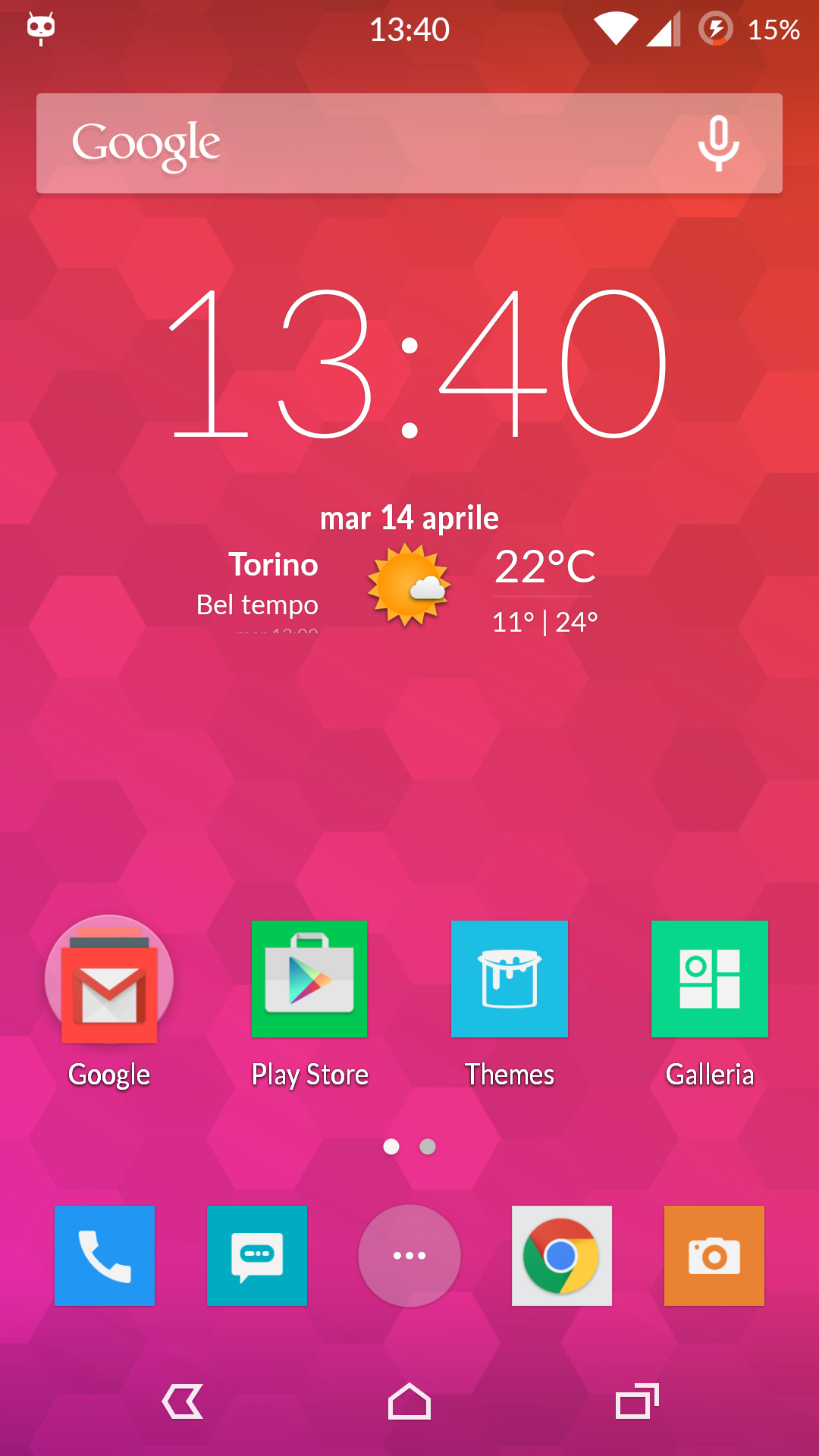This screenshot has width=819, height=1456.
Task: Open the camera app
Action: (x=714, y=1256)
